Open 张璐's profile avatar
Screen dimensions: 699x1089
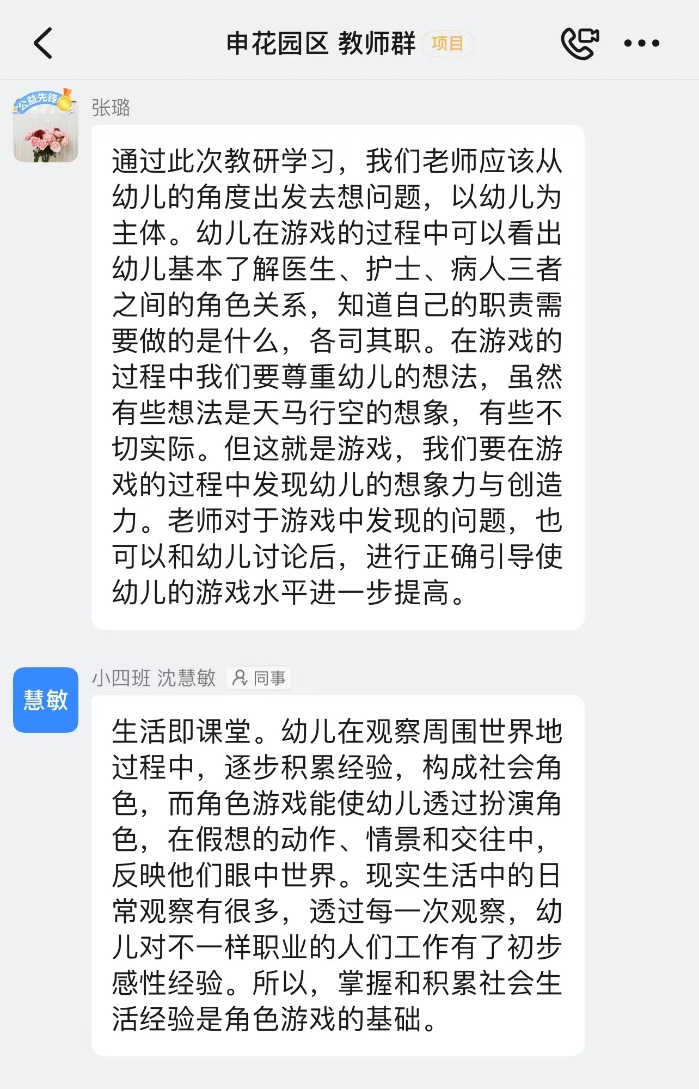click(45, 128)
